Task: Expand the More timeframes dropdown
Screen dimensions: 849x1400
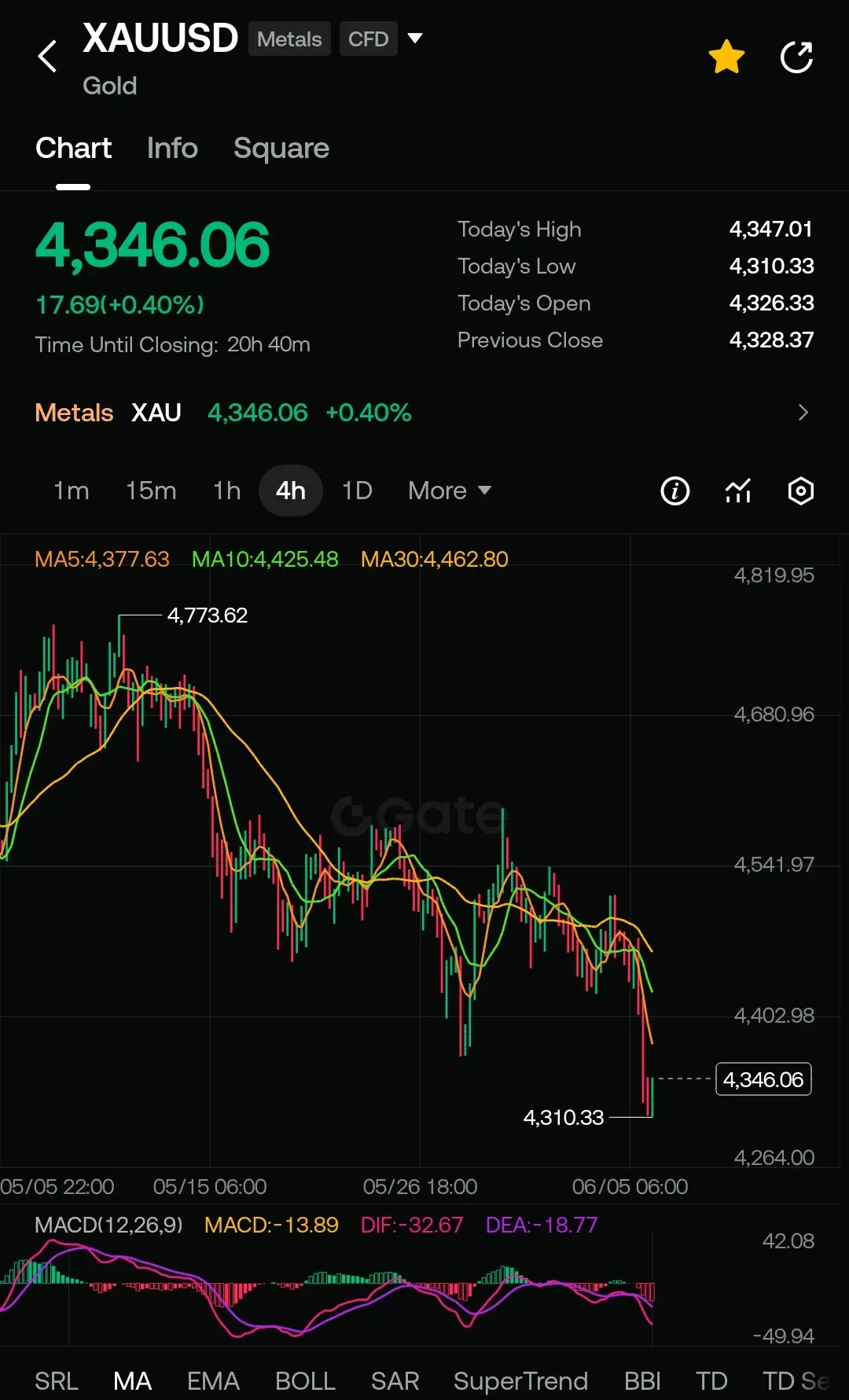Action: pyautogui.click(x=450, y=491)
